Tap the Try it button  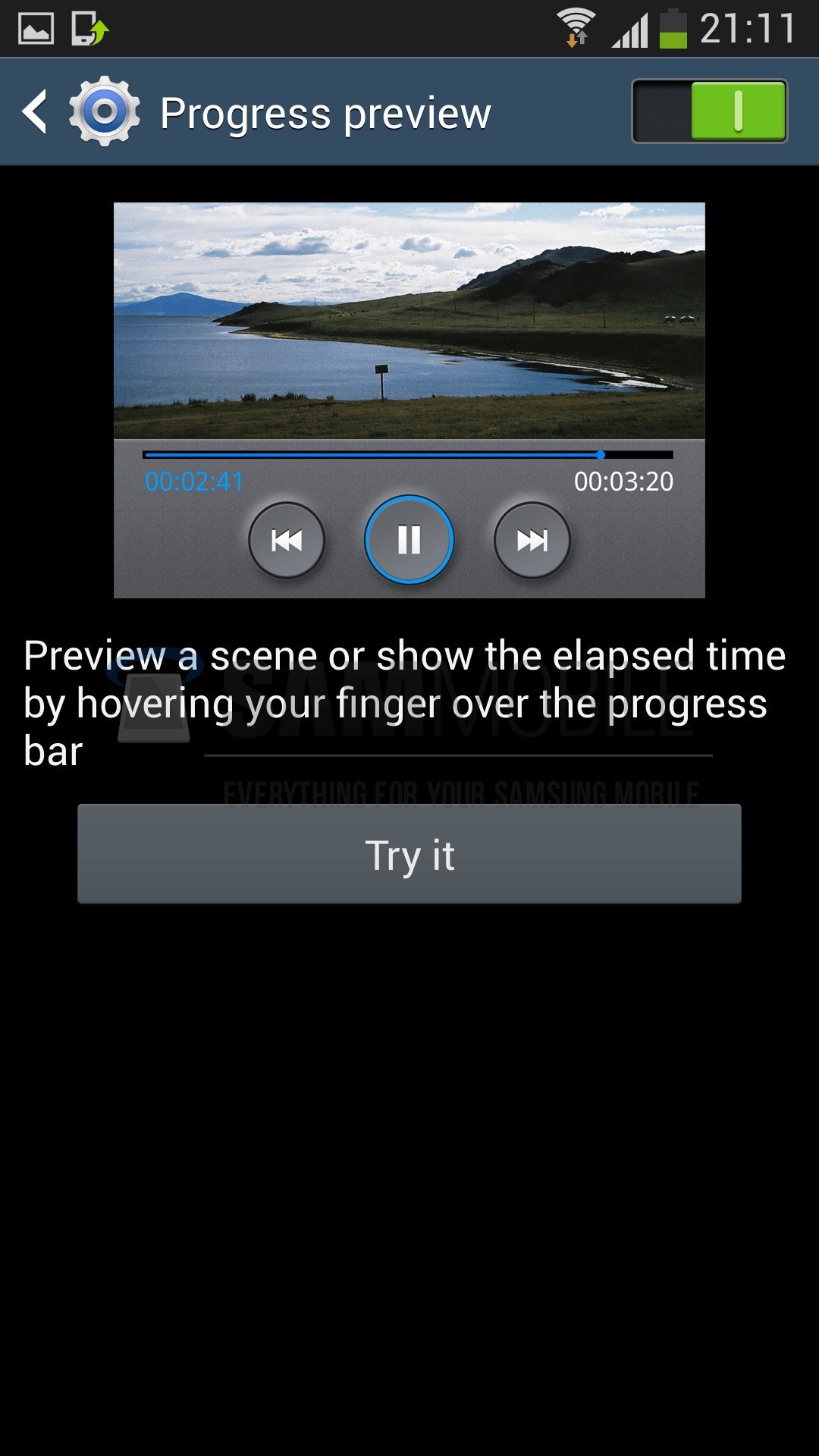[x=409, y=854]
